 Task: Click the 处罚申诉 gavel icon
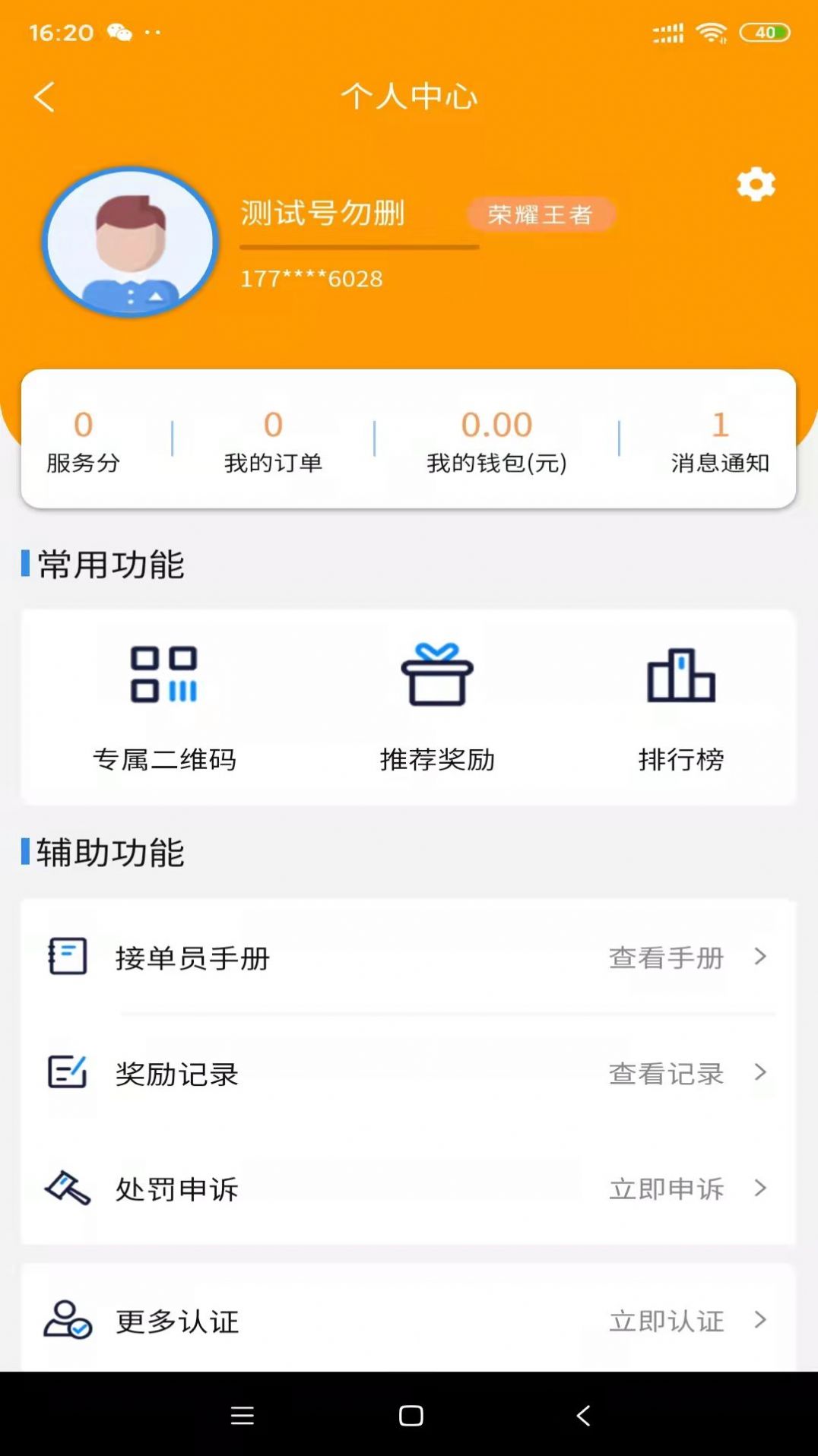point(66,1189)
